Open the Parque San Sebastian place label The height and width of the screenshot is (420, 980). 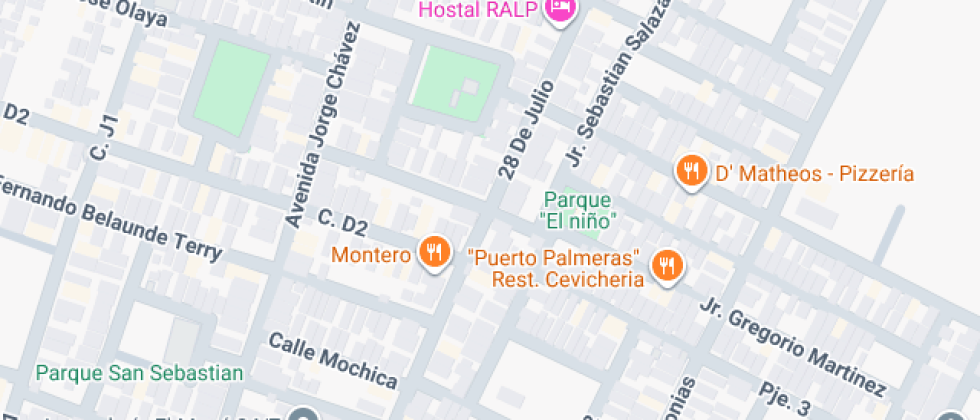click(x=139, y=373)
